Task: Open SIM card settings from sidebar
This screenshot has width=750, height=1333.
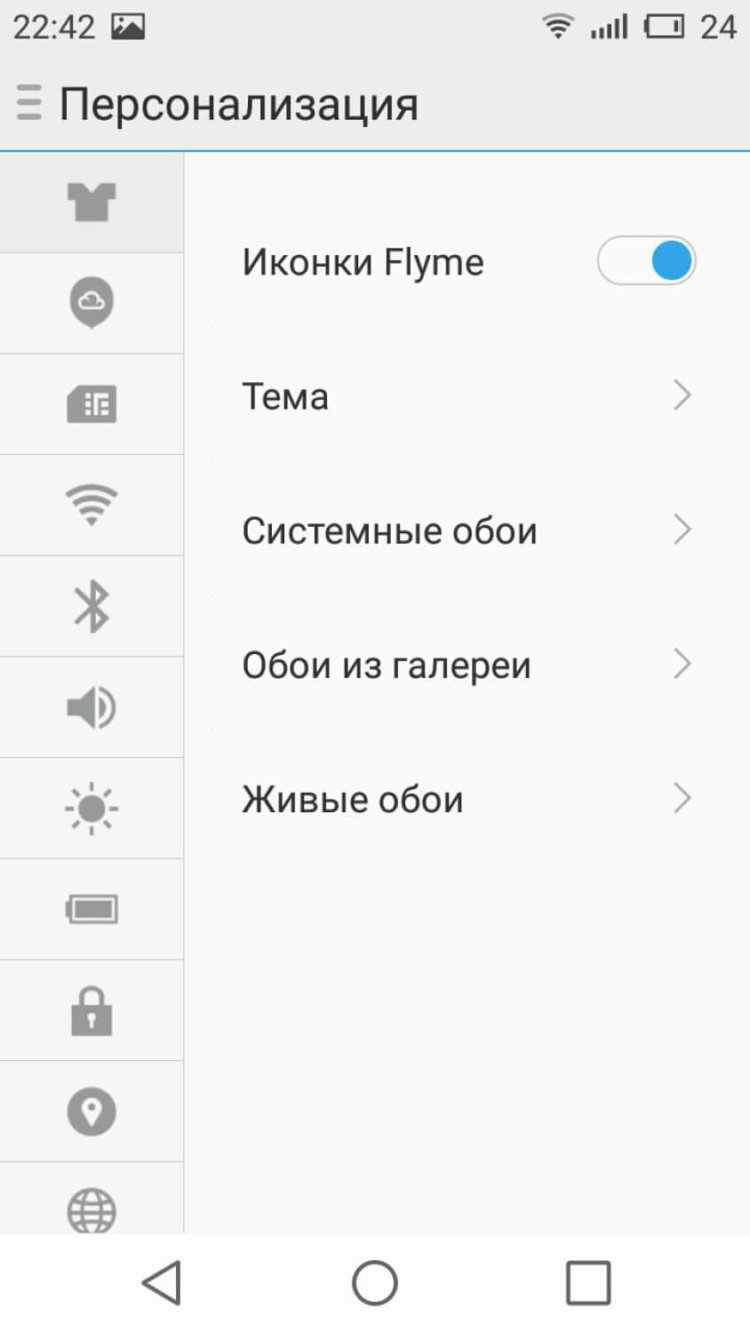Action: coord(92,403)
